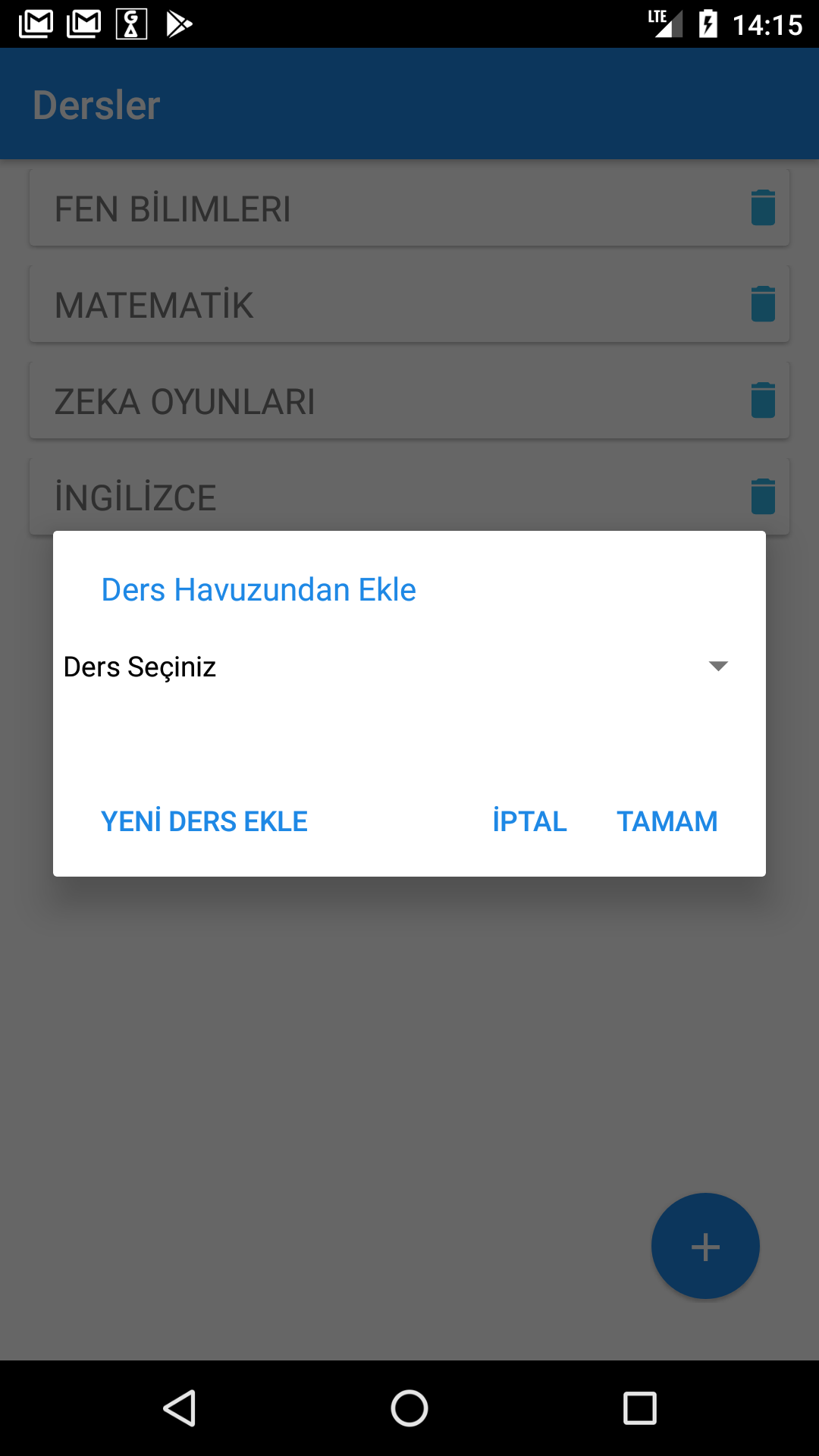This screenshot has width=819, height=1456.
Task: Go to the home screen
Action: click(409, 1408)
